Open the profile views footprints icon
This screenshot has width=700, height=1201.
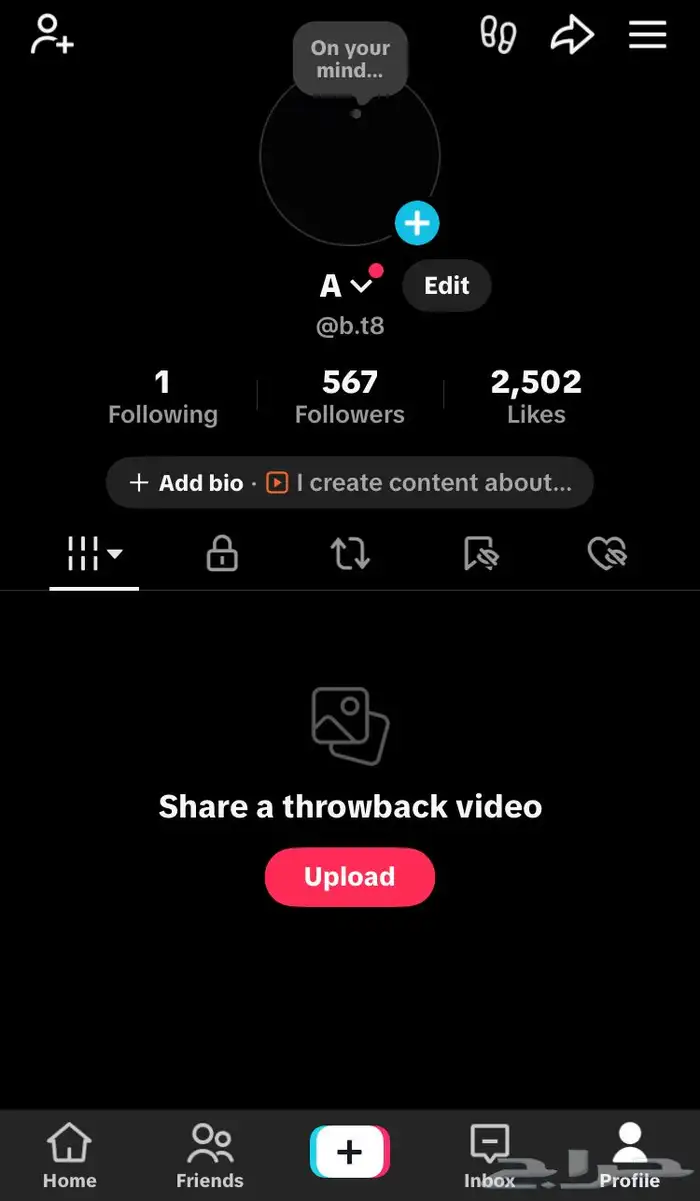click(498, 35)
